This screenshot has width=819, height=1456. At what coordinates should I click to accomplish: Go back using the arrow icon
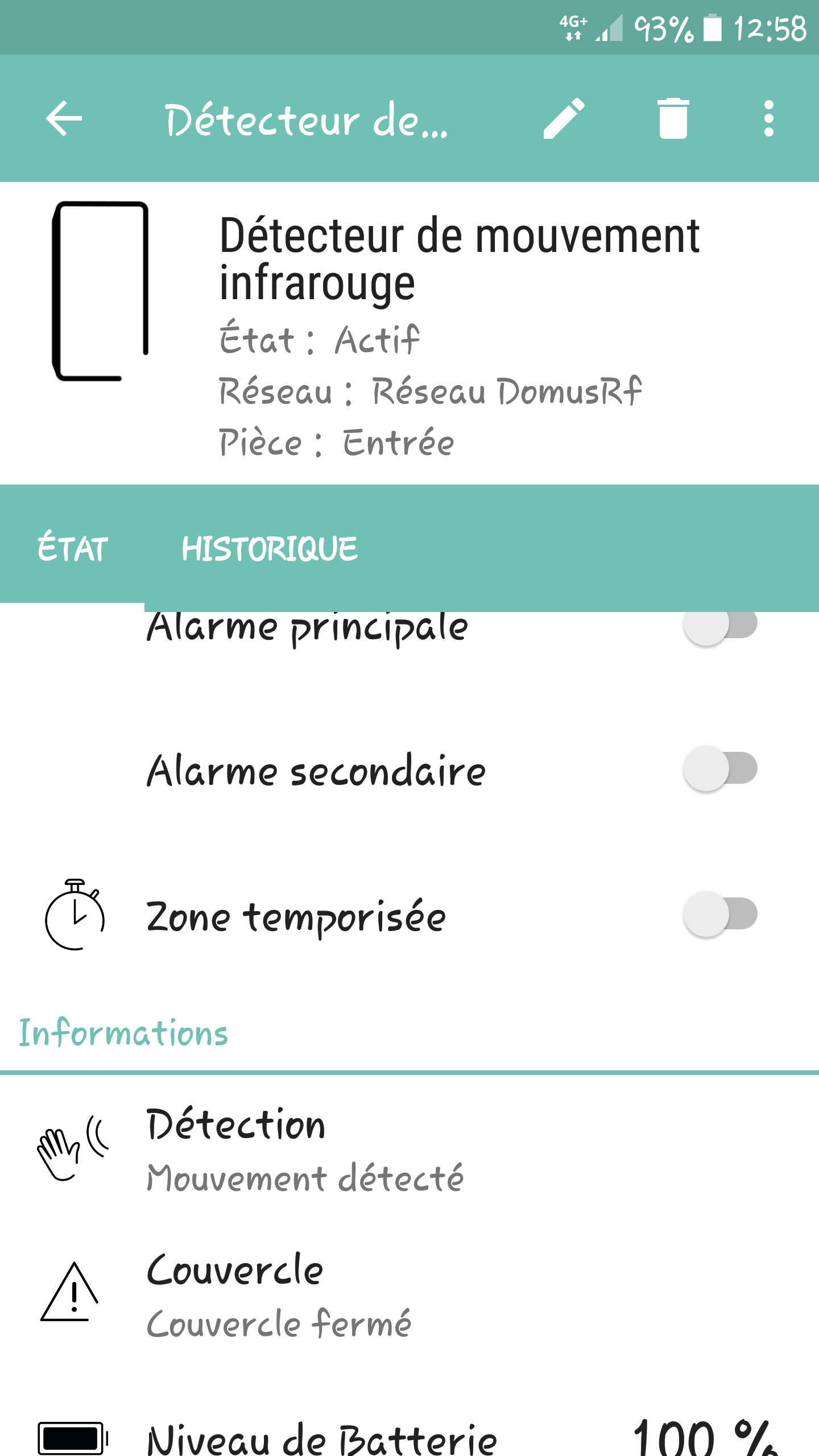pyautogui.click(x=64, y=118)
